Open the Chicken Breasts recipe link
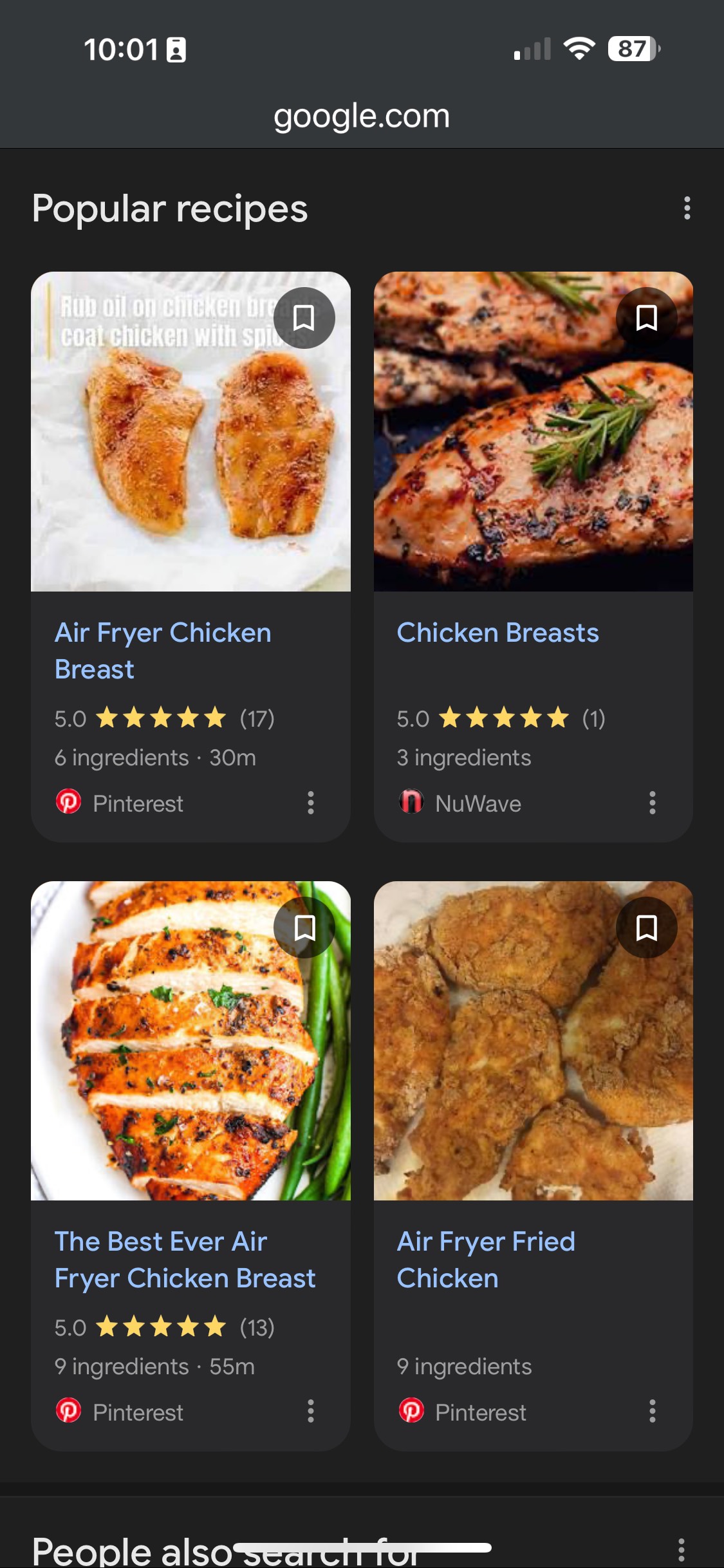Viewport: 724px width, 1568px height. pyautogui.click(x=497, y=633)
